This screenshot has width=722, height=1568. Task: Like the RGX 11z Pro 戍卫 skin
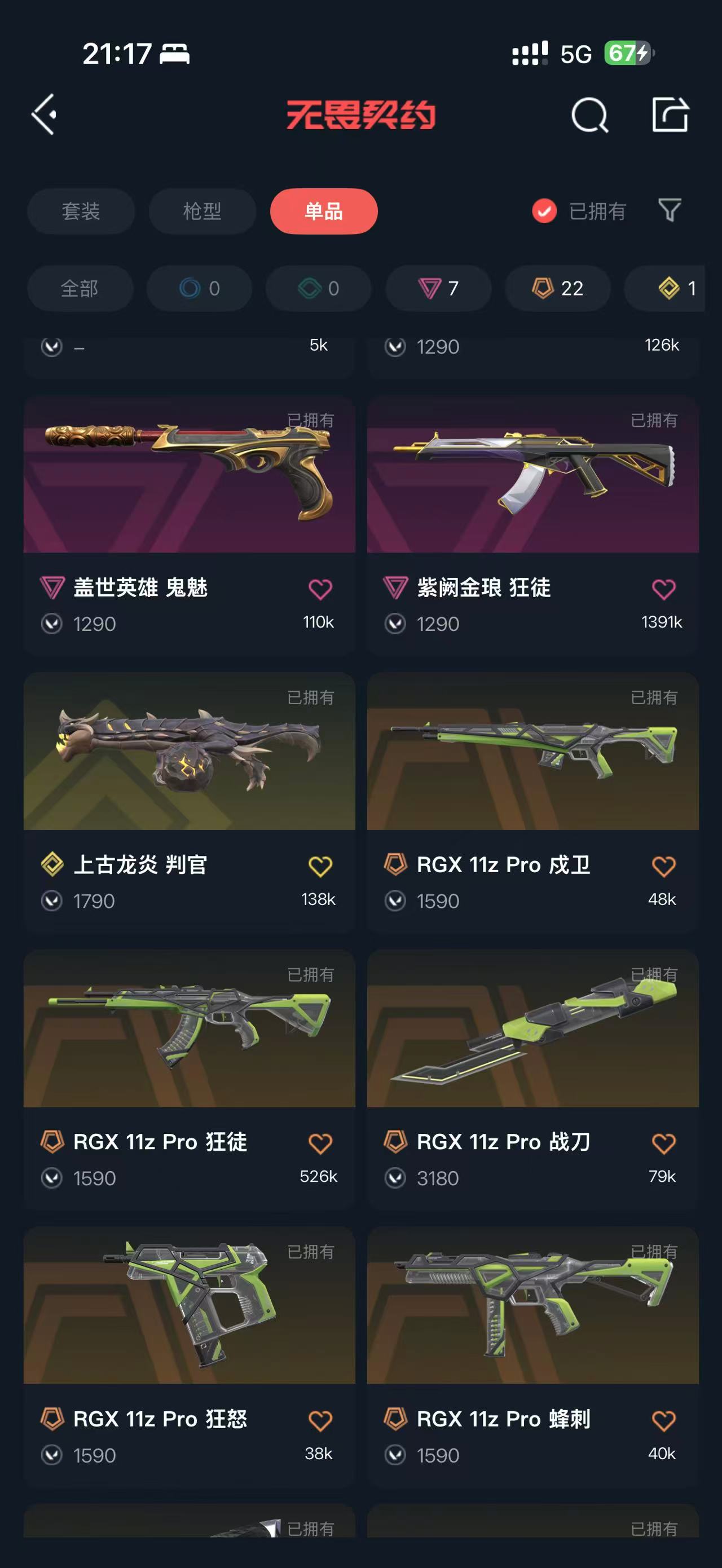(x=663, y=865)
